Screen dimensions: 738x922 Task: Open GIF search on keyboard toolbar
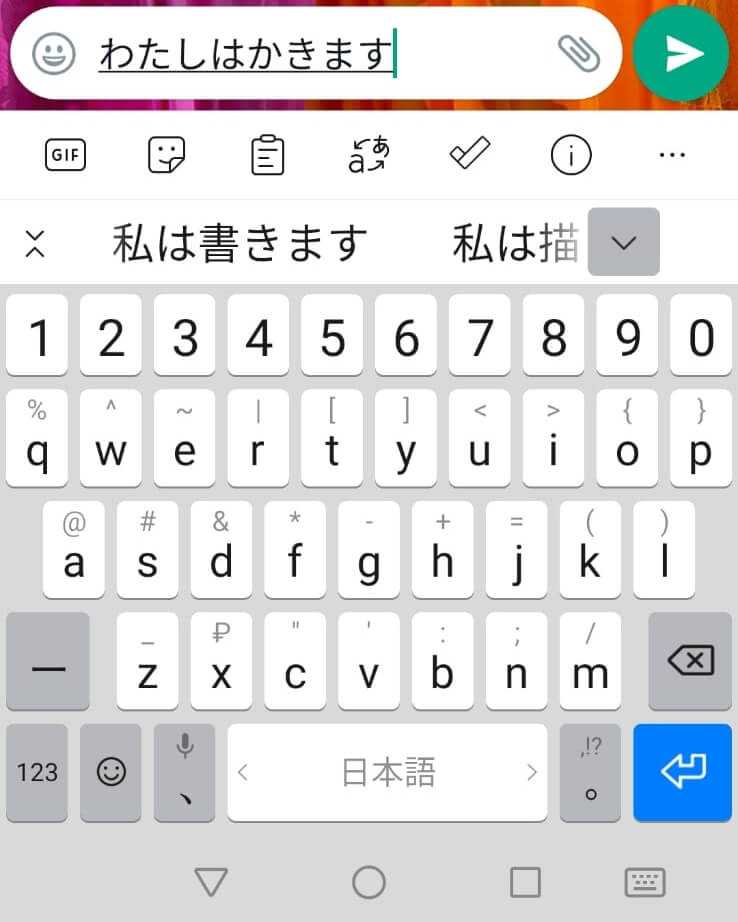[x=65, y=155]
